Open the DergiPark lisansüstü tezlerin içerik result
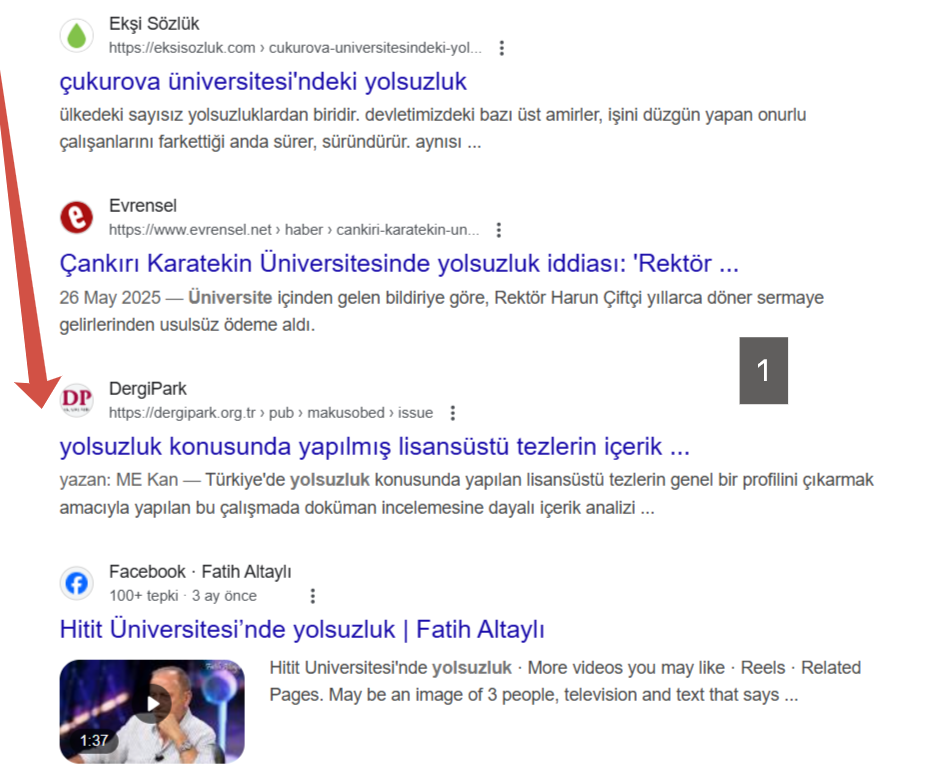 pos(374,446)
